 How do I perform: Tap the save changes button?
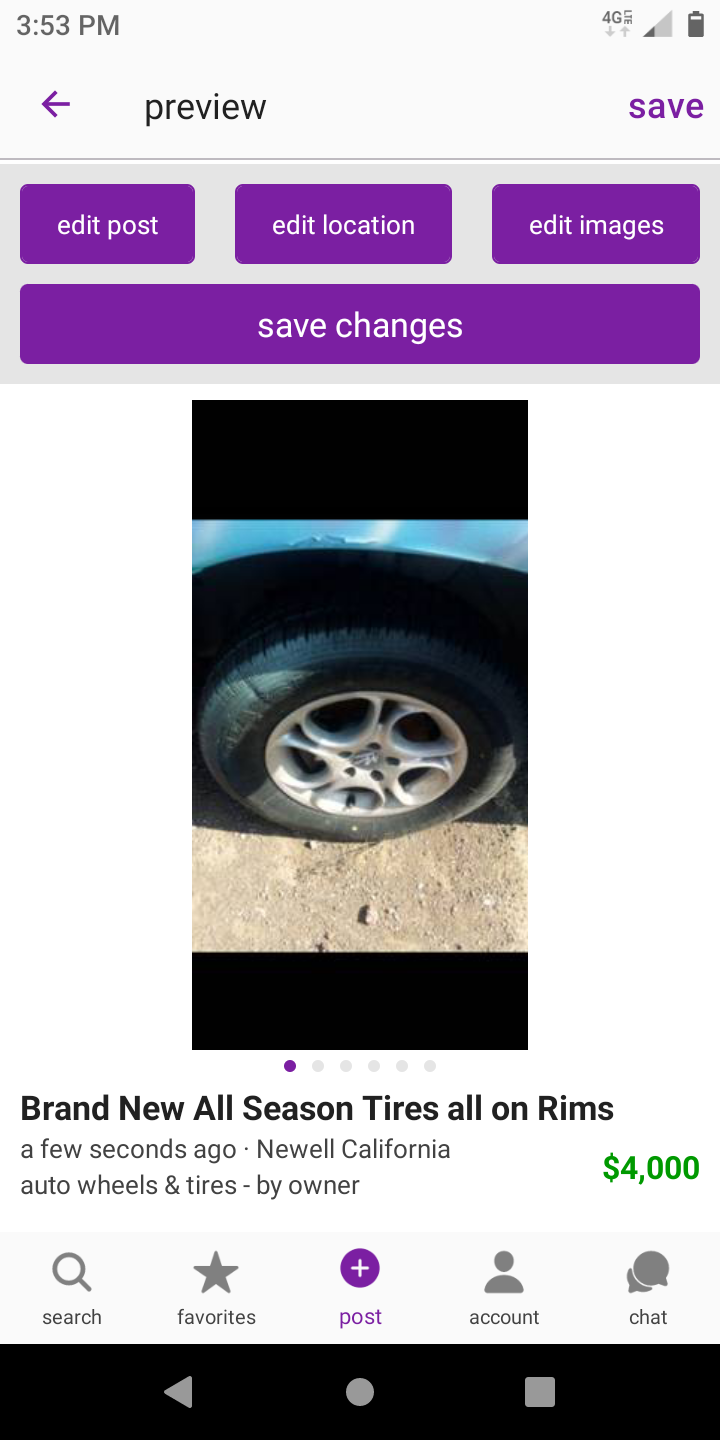360,325
